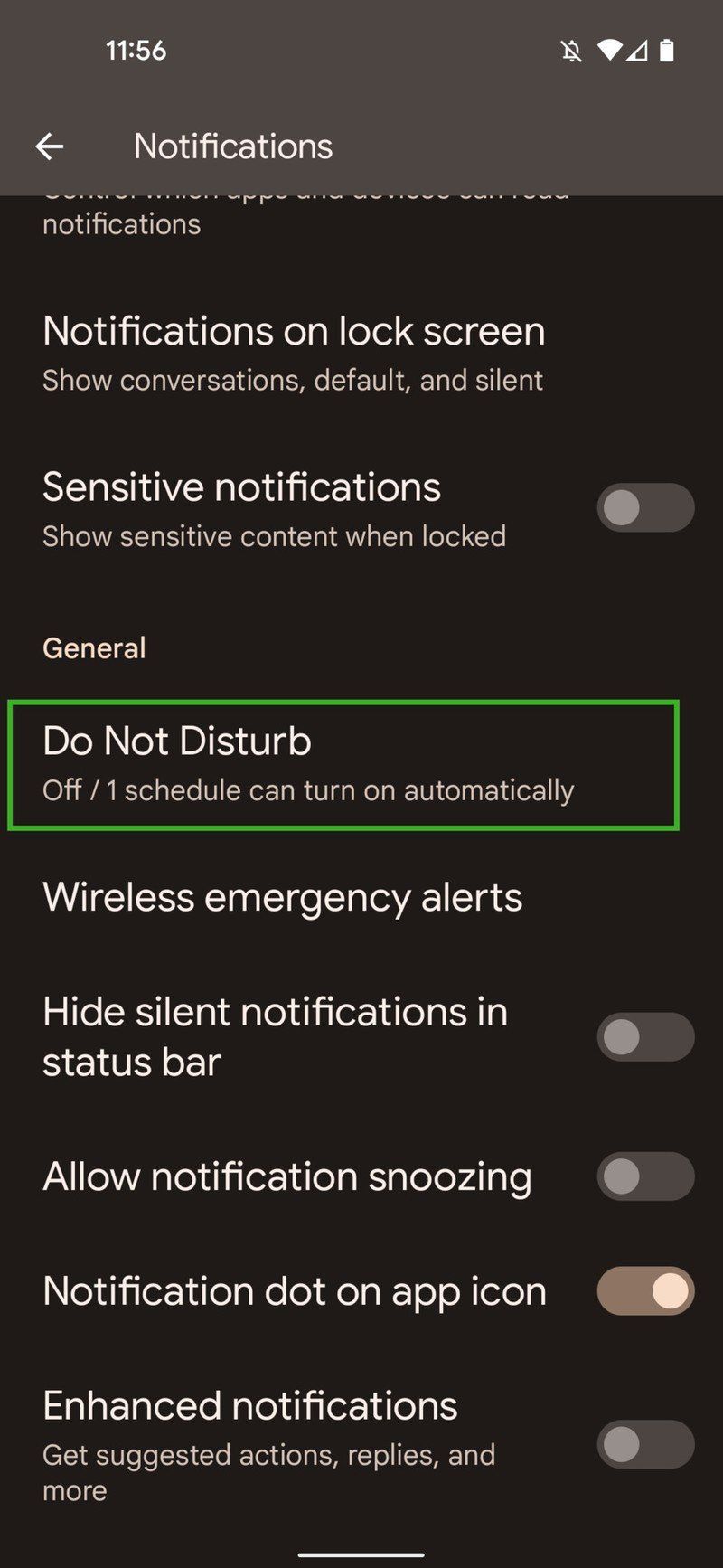Click the Do Not Disturb schedule subtitle

[x=308, y=789]
